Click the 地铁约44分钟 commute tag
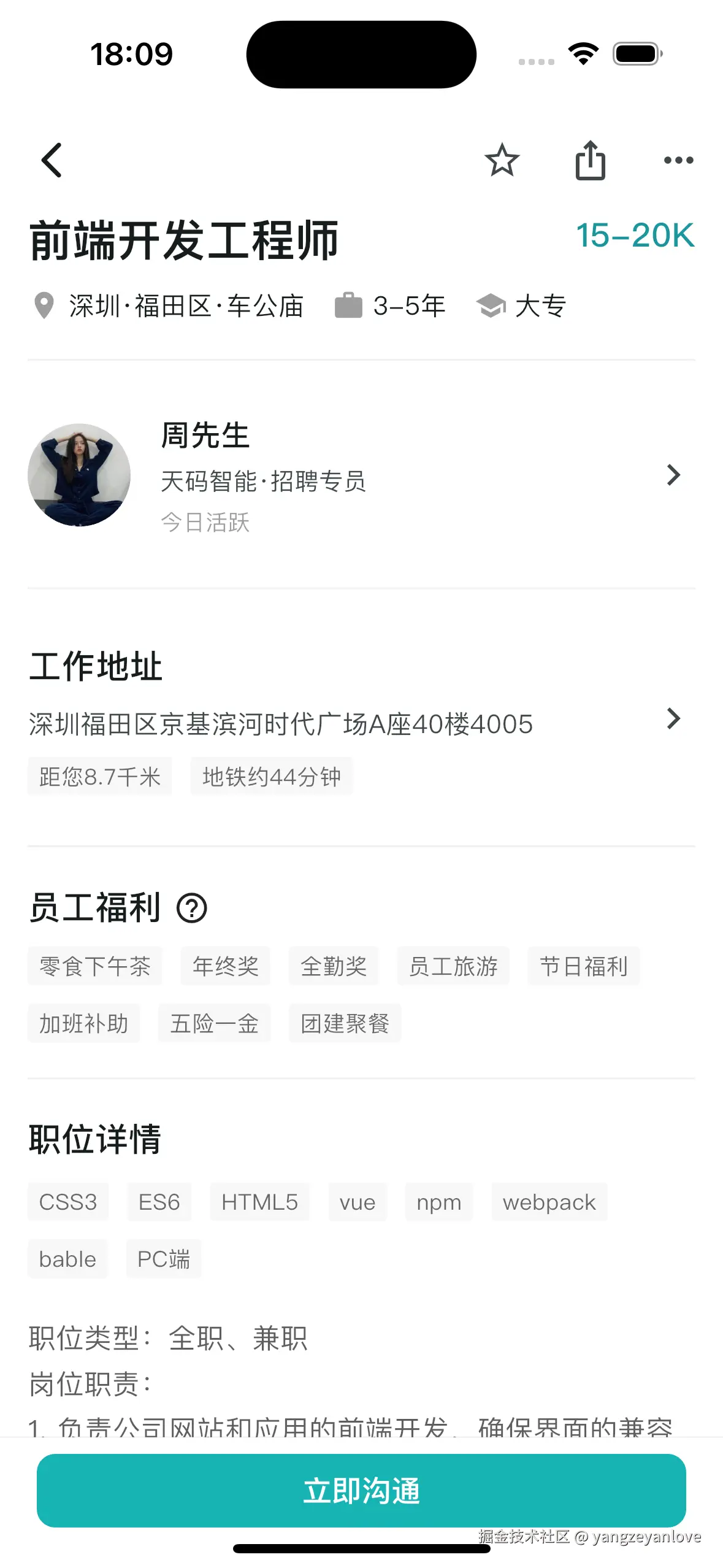The image size is (723, 1568). click(x=271, y=776)
